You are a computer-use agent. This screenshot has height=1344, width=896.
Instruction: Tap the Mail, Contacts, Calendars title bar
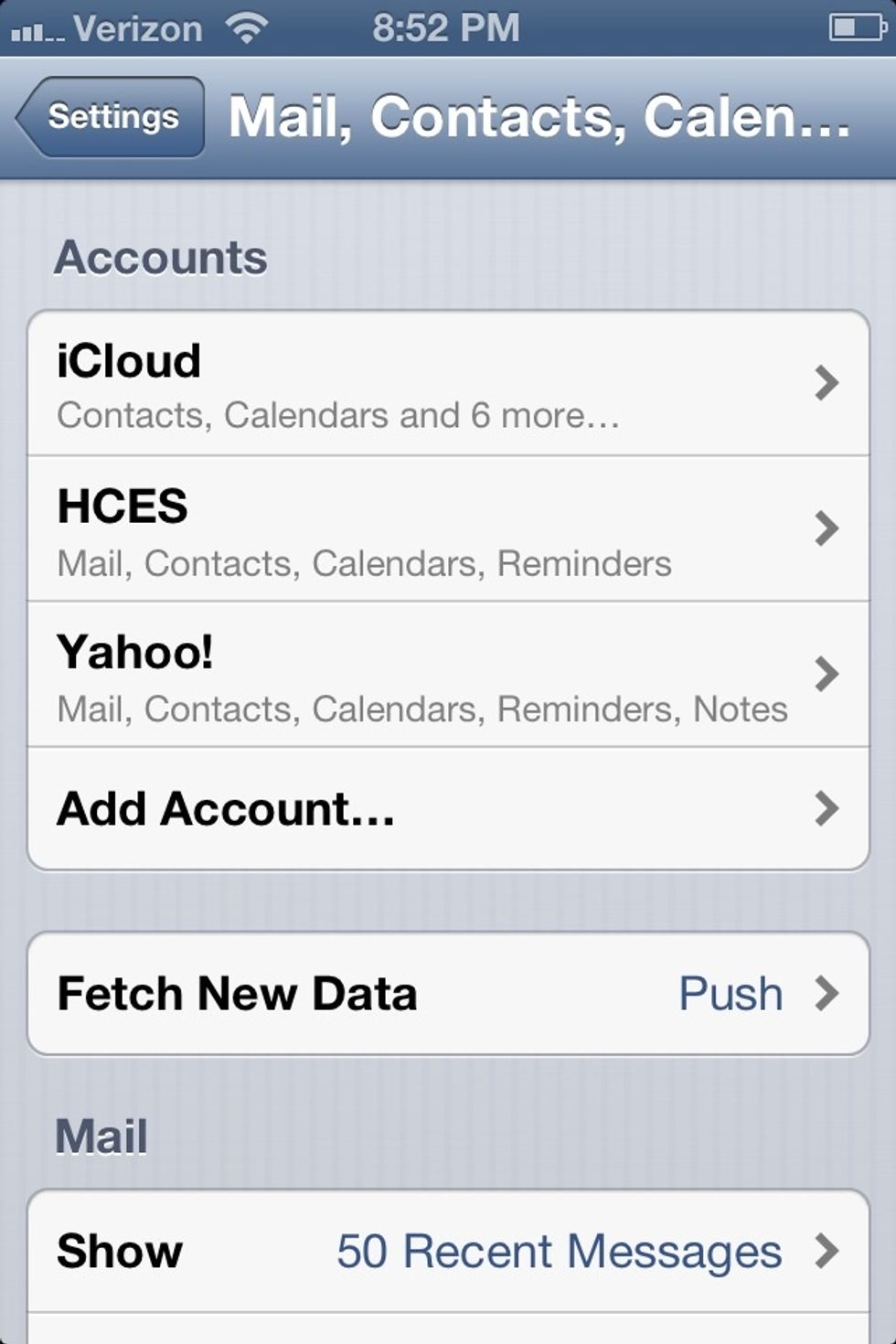(539, 117)
